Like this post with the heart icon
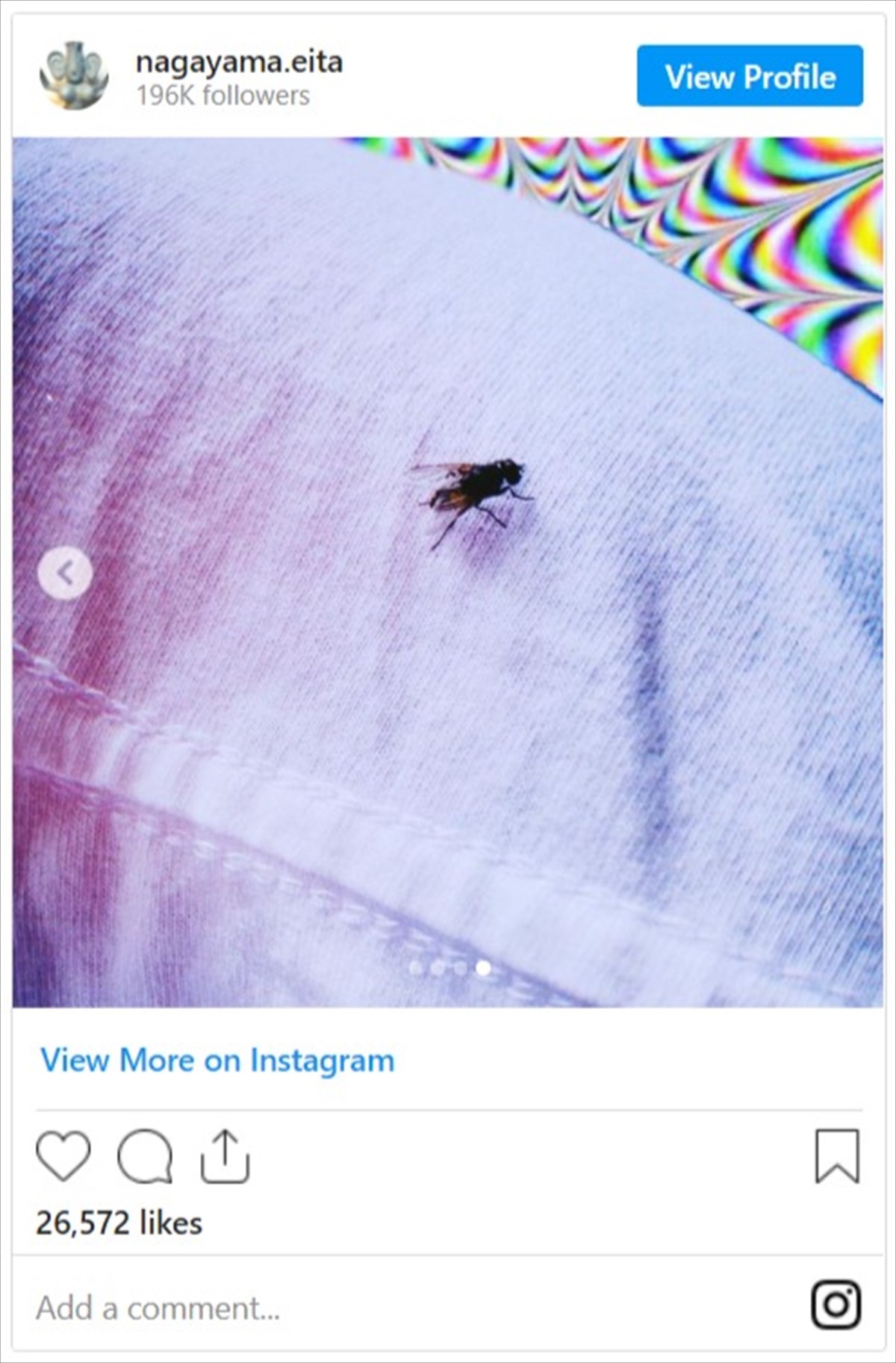Image resolution: width=896 pixels, height=1363 pixels. (63, 1156)
